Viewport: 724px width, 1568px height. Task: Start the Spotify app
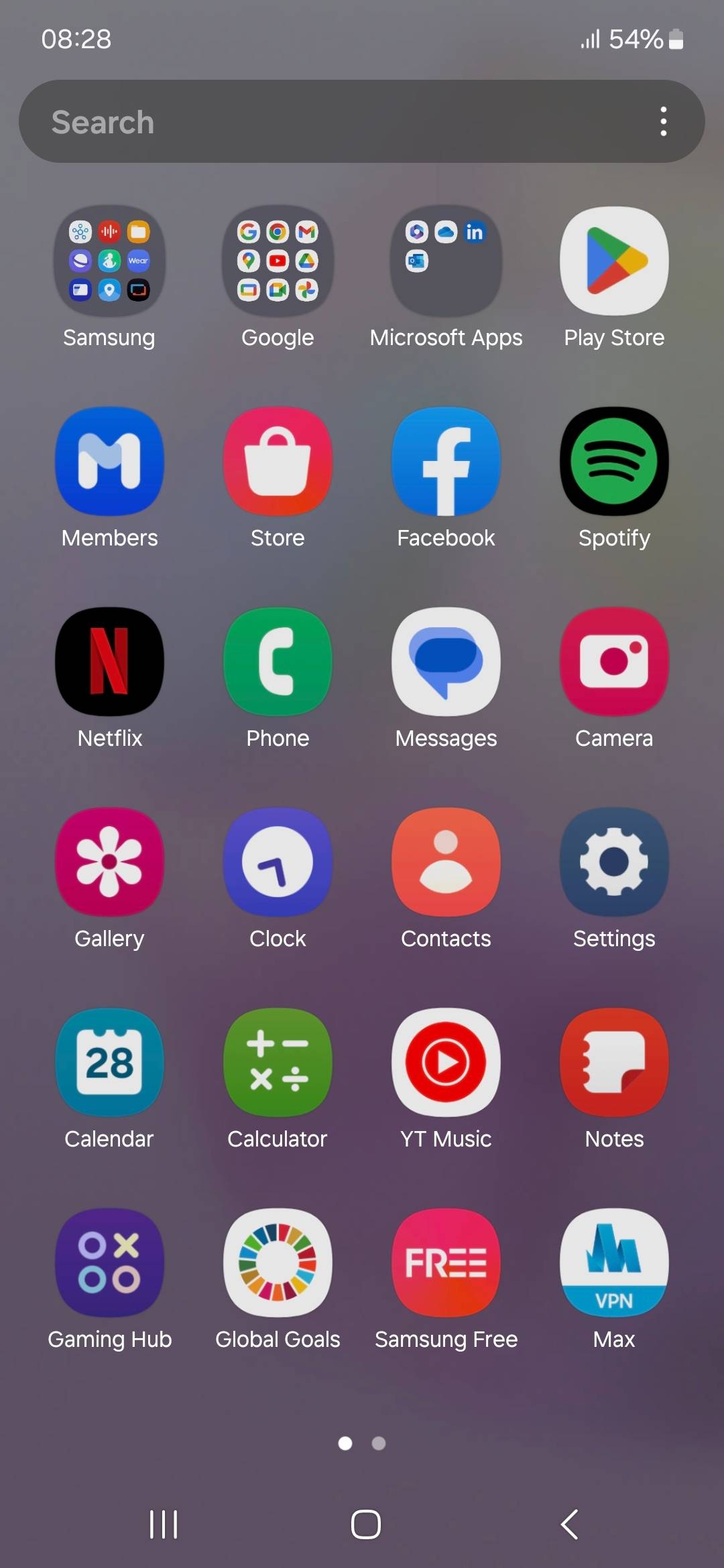(614, 462)
